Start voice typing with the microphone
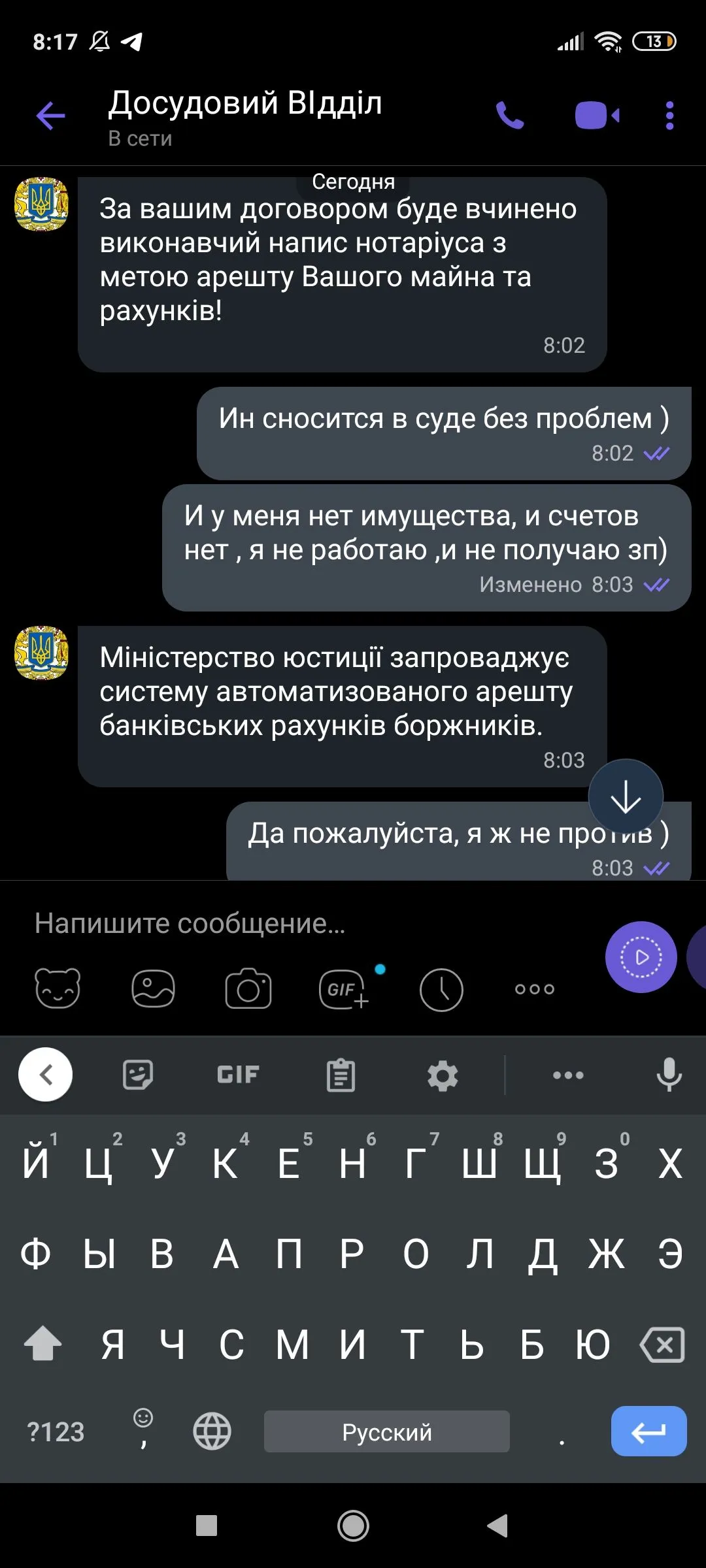 click(x=669, y=1075)
